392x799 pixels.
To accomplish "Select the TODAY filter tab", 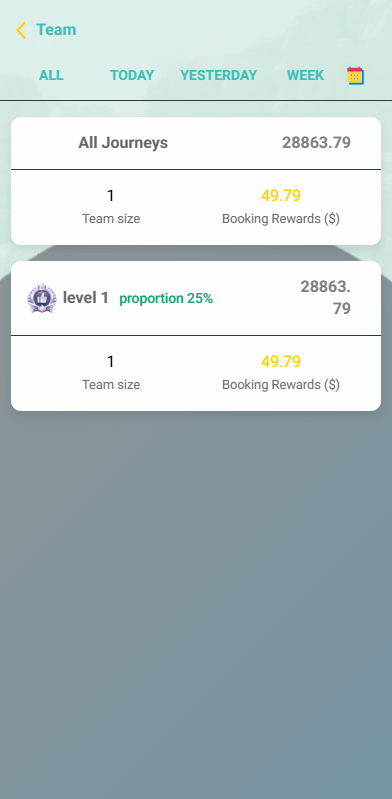I will pos(132,75).
